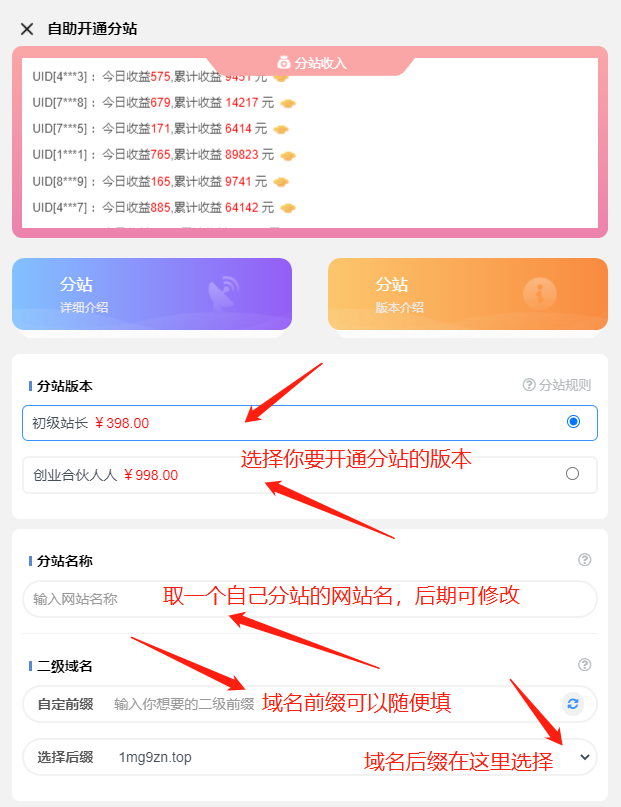The width and height of the screenshot is (621, 807).
Task: Choose the 创业合伙人 ￥998.00 version
Action: 572,474
